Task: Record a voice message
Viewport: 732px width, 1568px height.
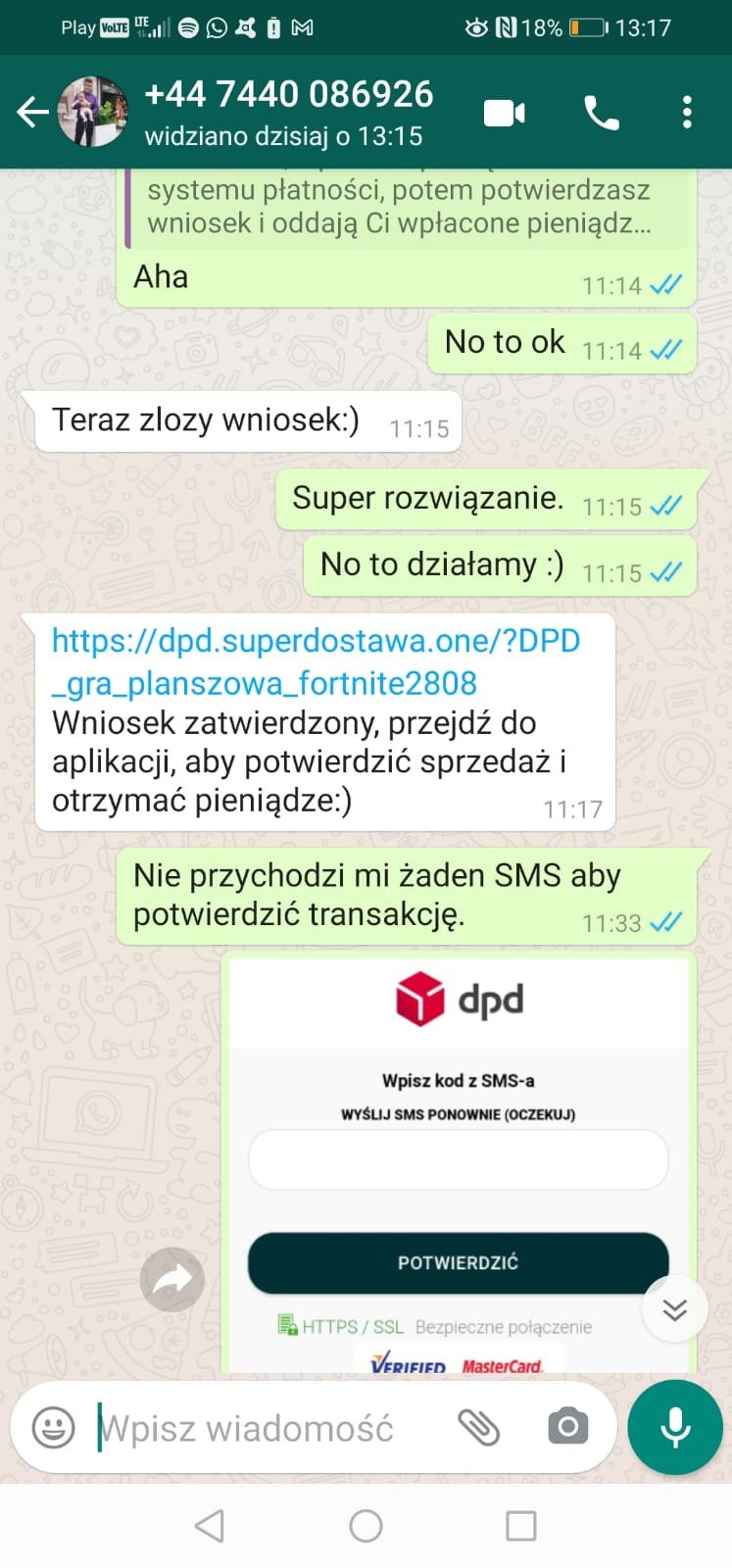Action: tap(675, 1427)
